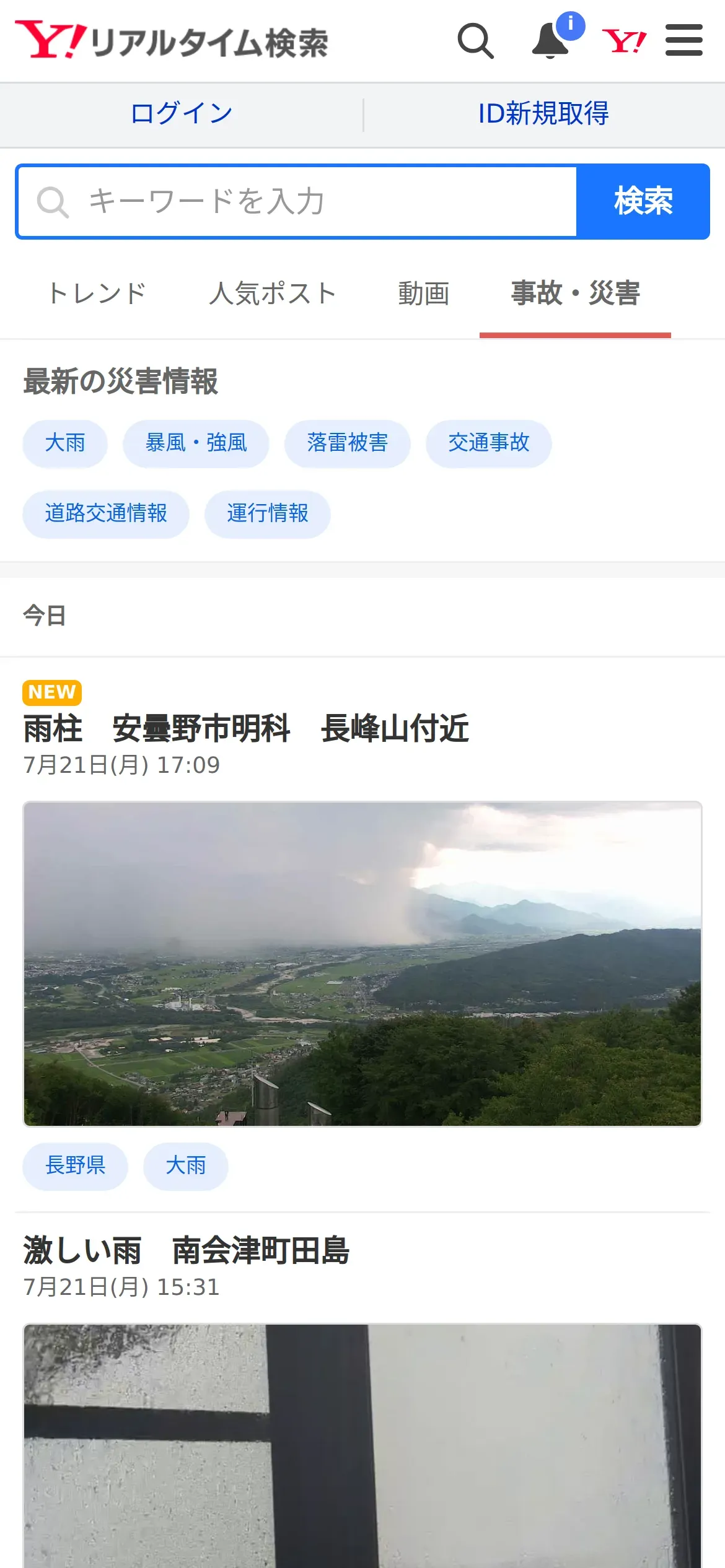Select the 落雷被害 chip
725x1568 pixels.
tap(347, 443)
